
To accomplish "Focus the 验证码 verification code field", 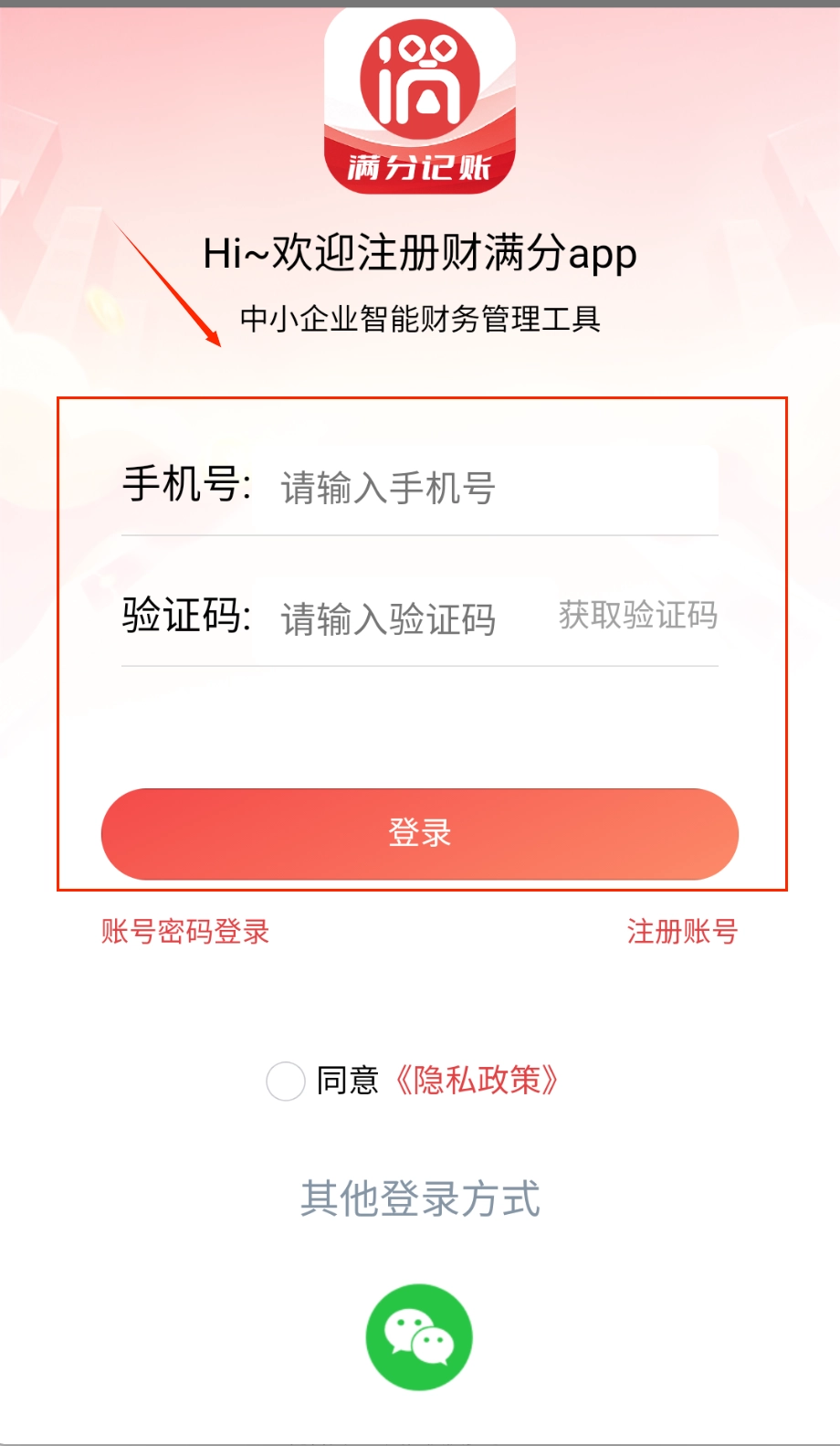I will click(x=402, y=618).
